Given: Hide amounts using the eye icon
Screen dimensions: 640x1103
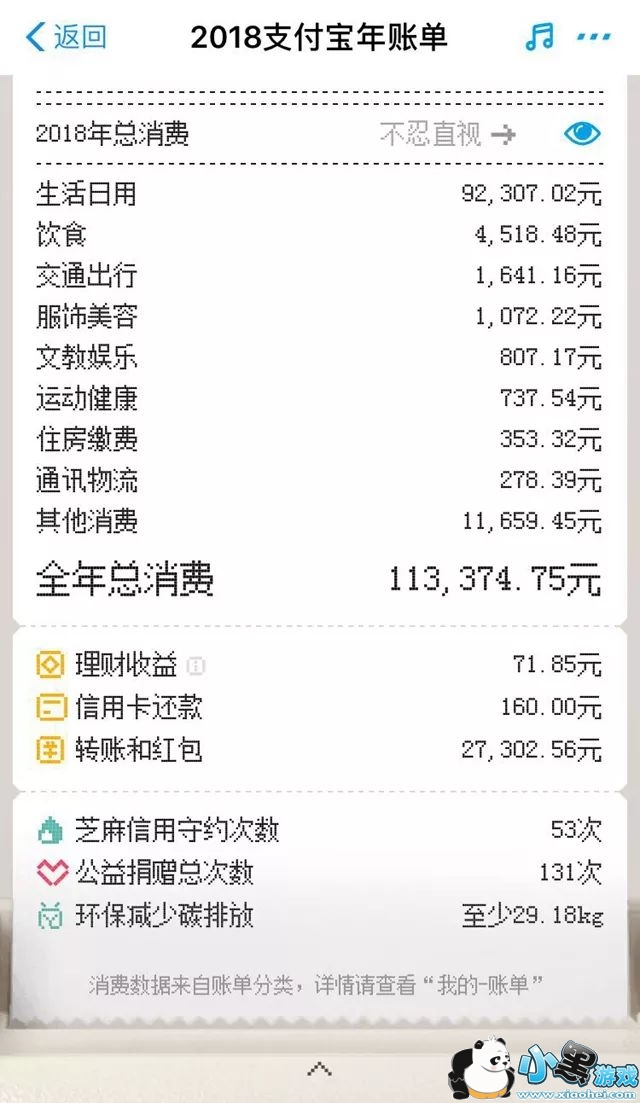Looking at the screenshot, I should click(582, 133).
